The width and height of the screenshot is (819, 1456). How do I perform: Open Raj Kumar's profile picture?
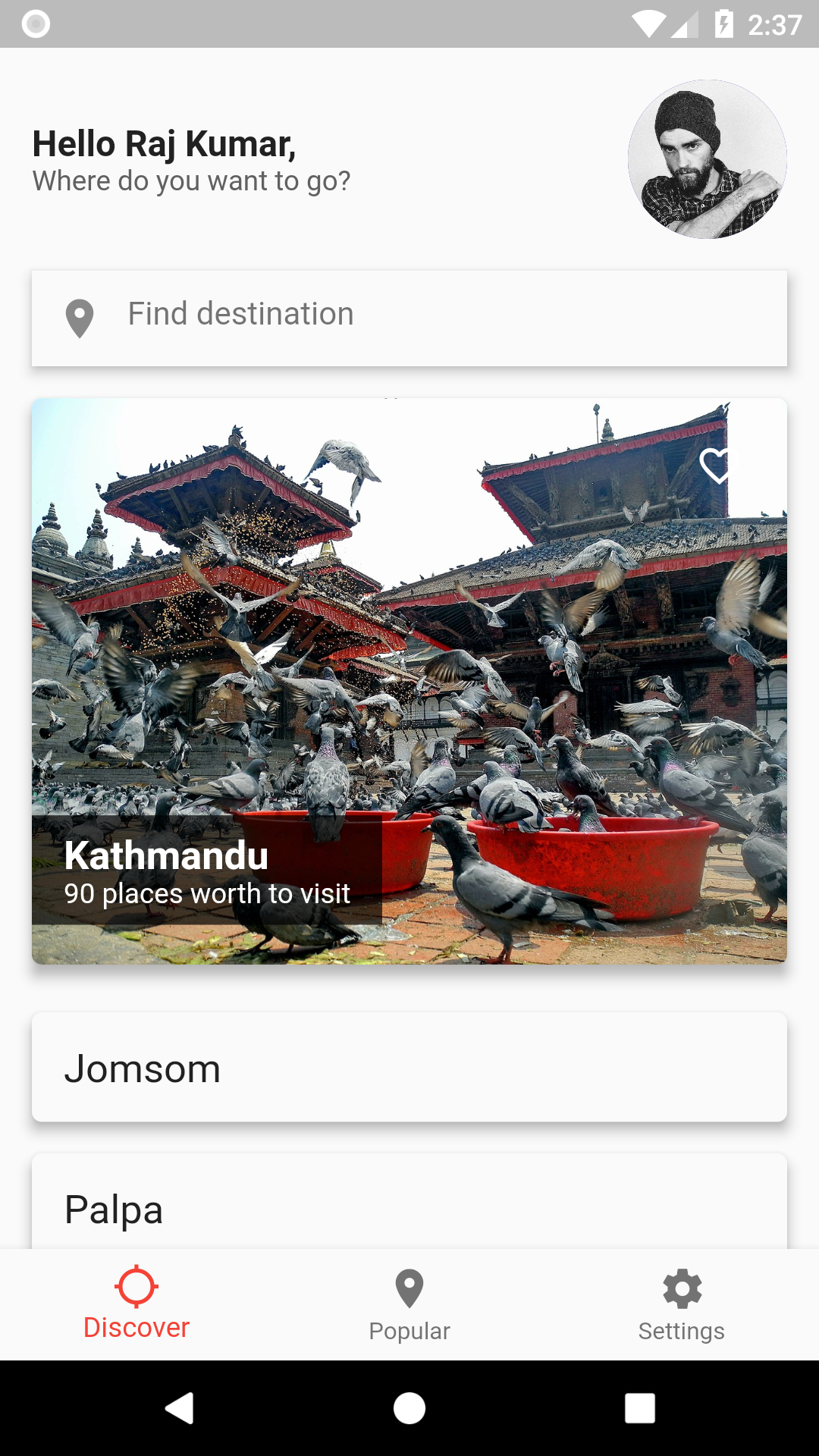click(707, 159)
